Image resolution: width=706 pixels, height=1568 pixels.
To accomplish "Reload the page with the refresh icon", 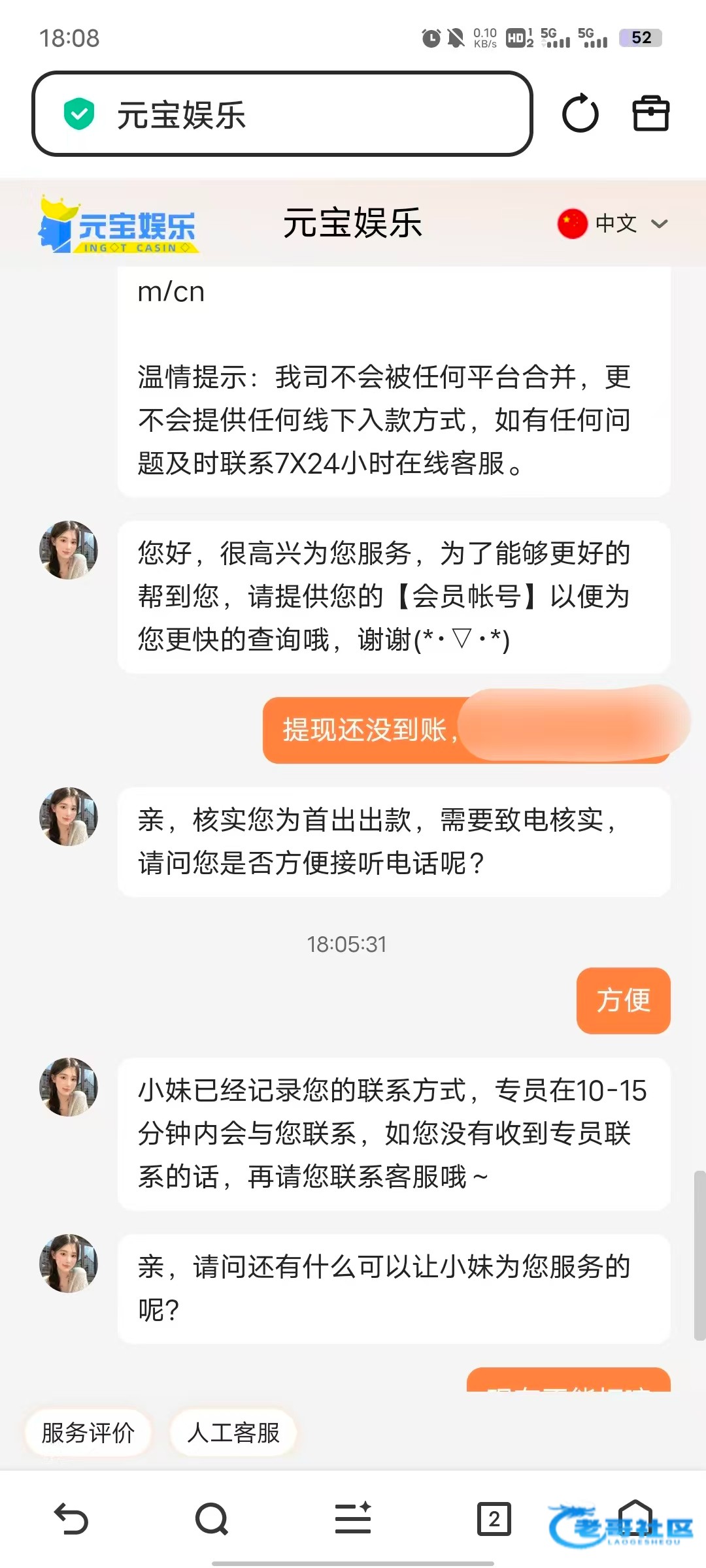I will click(580, 114).
